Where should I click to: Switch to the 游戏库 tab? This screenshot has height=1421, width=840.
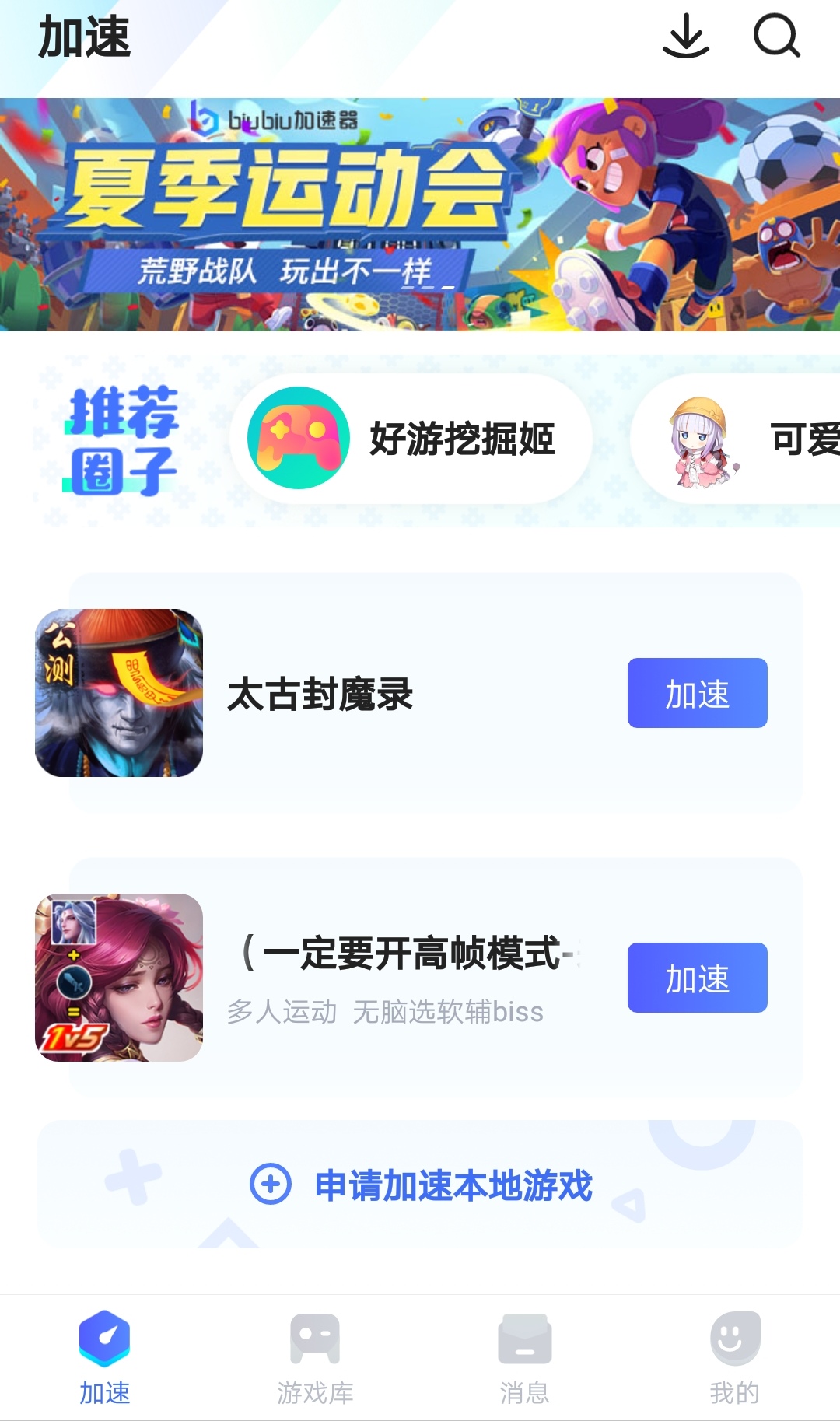pos(315,1358)
